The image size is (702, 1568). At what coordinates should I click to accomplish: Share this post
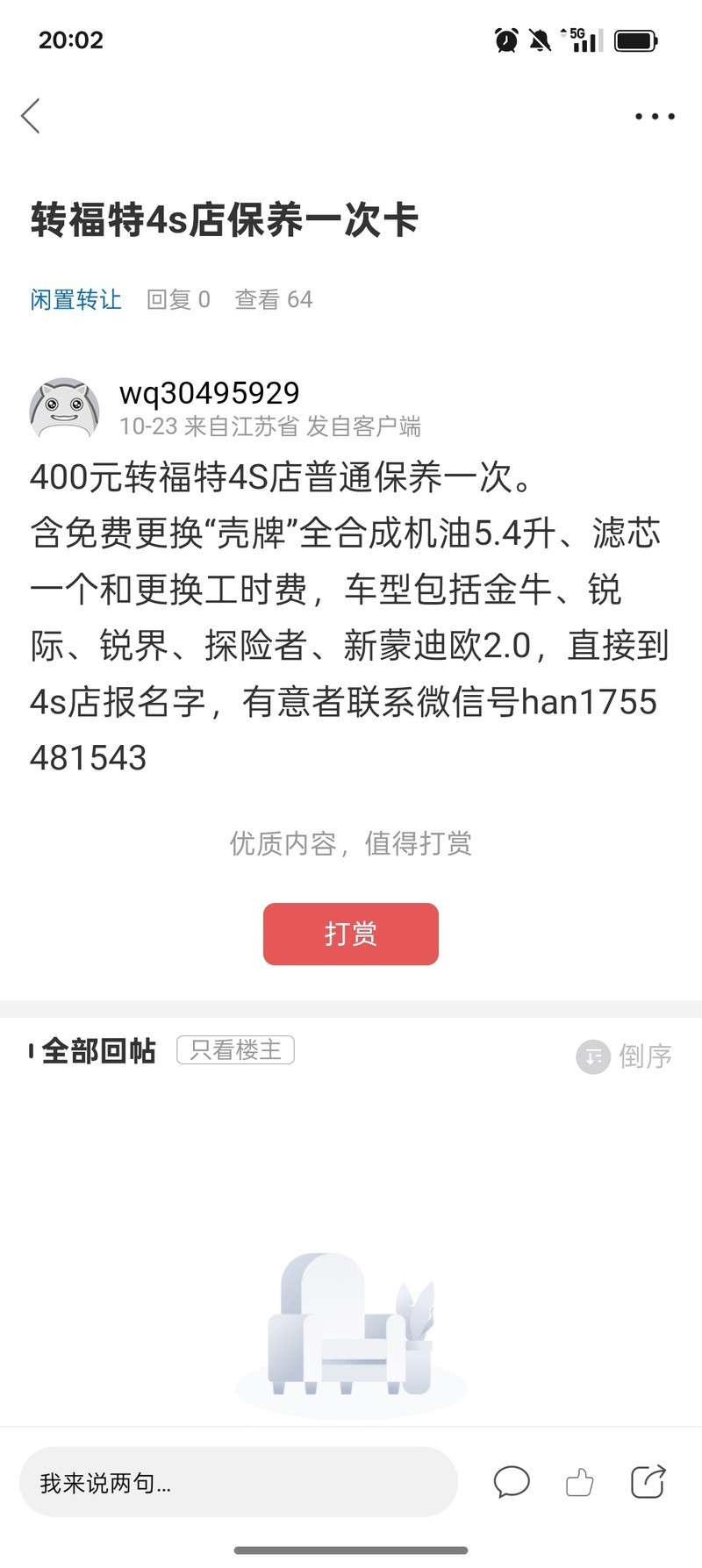[x=648, y=1482]
